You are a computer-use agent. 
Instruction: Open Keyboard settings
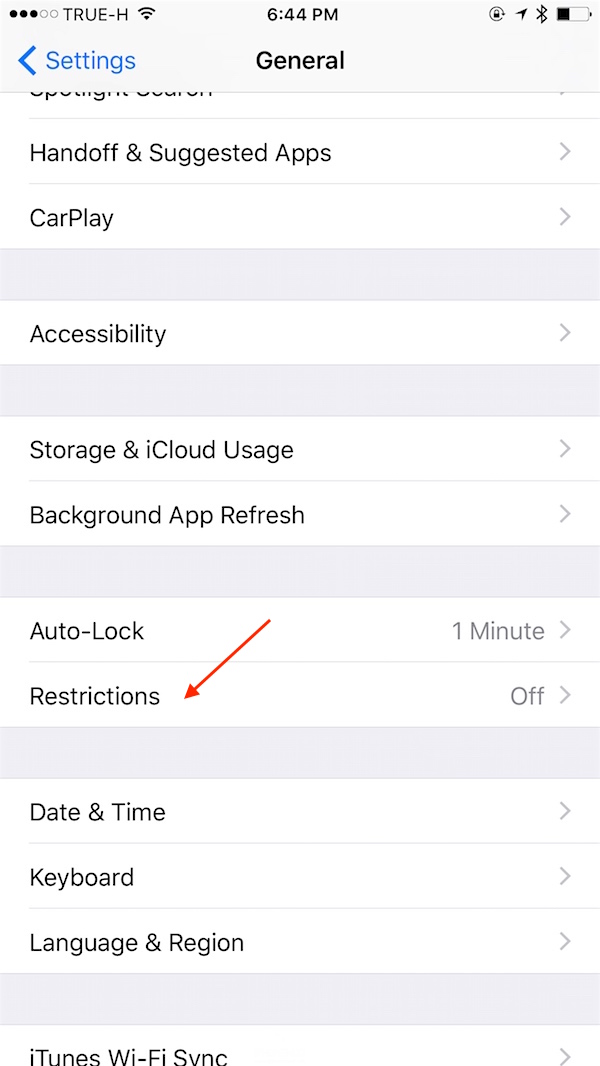click(300, 877)
